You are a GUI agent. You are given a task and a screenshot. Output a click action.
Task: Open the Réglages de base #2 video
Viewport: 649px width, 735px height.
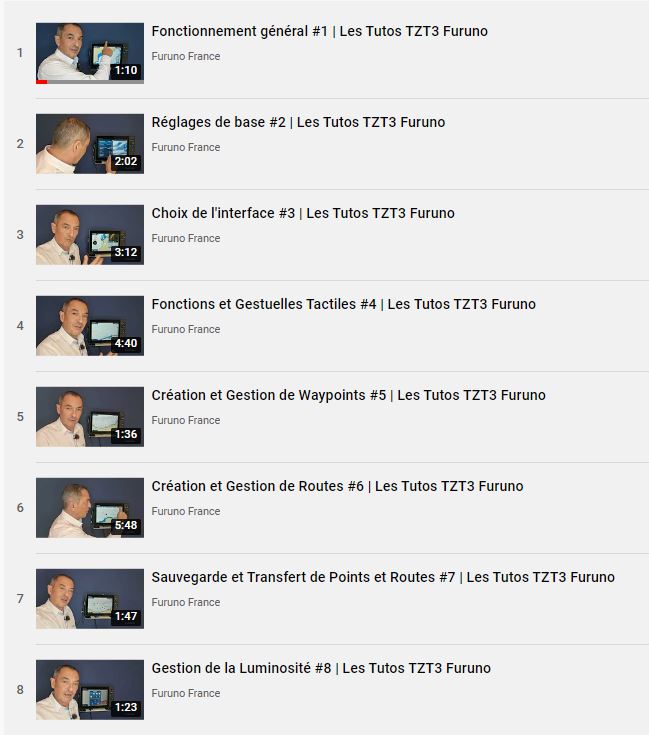tap(298, 123)
